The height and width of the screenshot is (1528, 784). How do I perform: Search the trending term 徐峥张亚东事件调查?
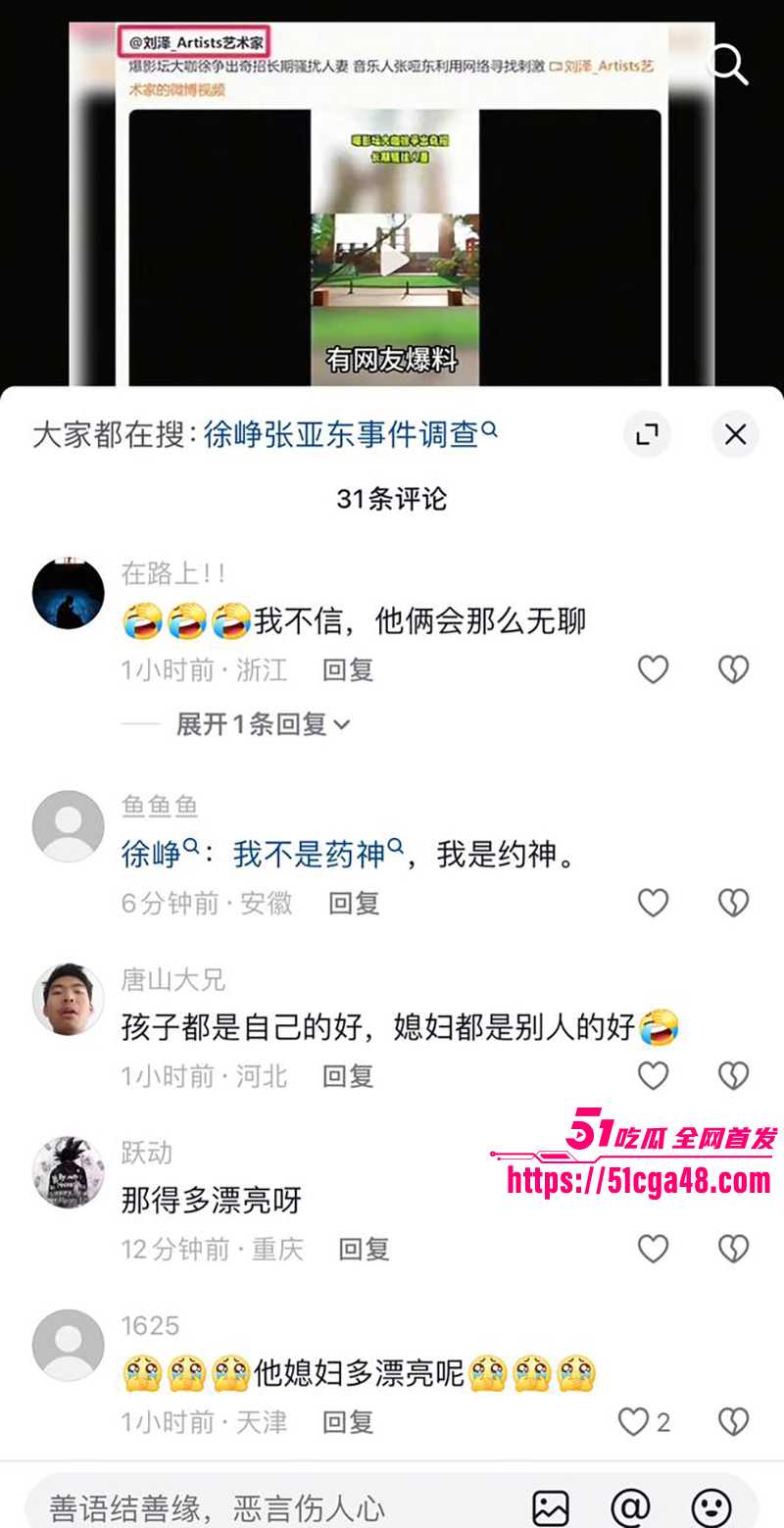pos(341,434)
